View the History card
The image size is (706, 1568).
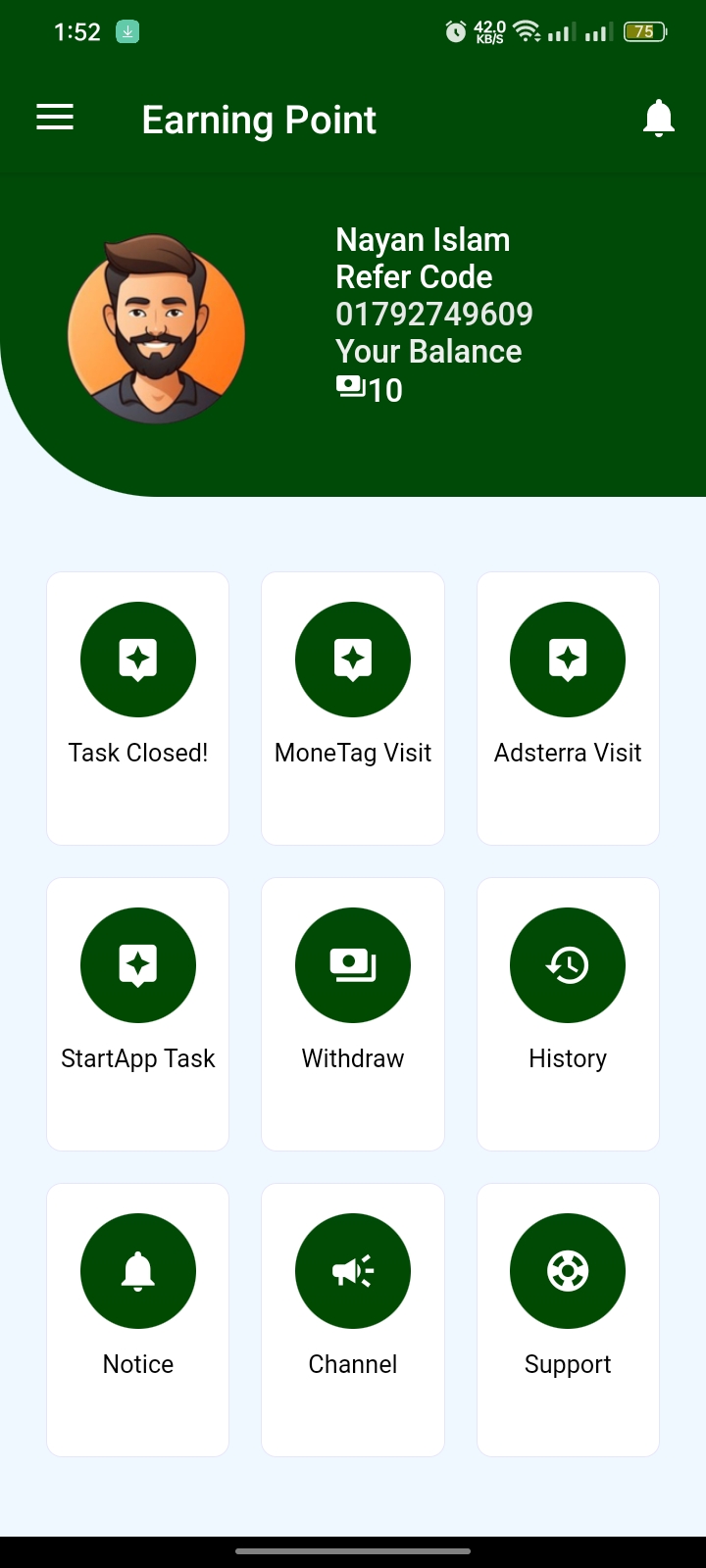coord(568,1013)
